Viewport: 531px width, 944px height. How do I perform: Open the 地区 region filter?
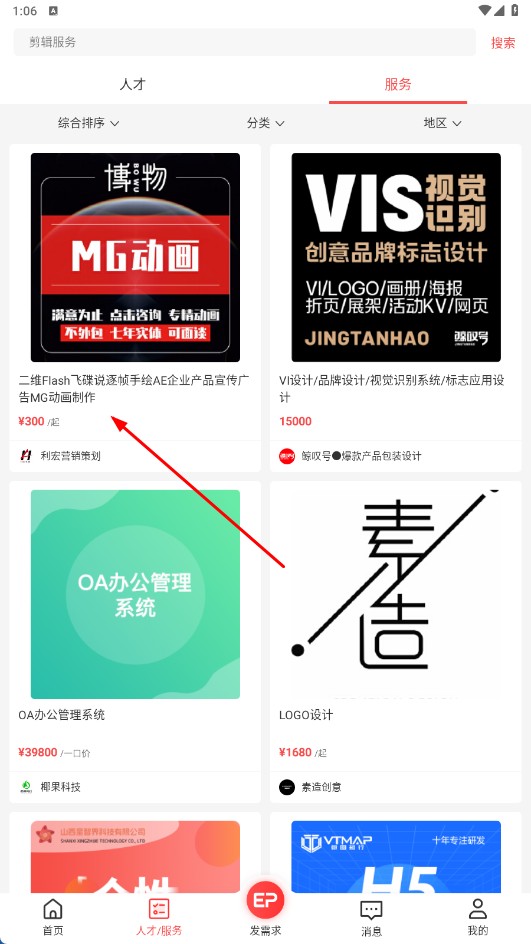442,123
